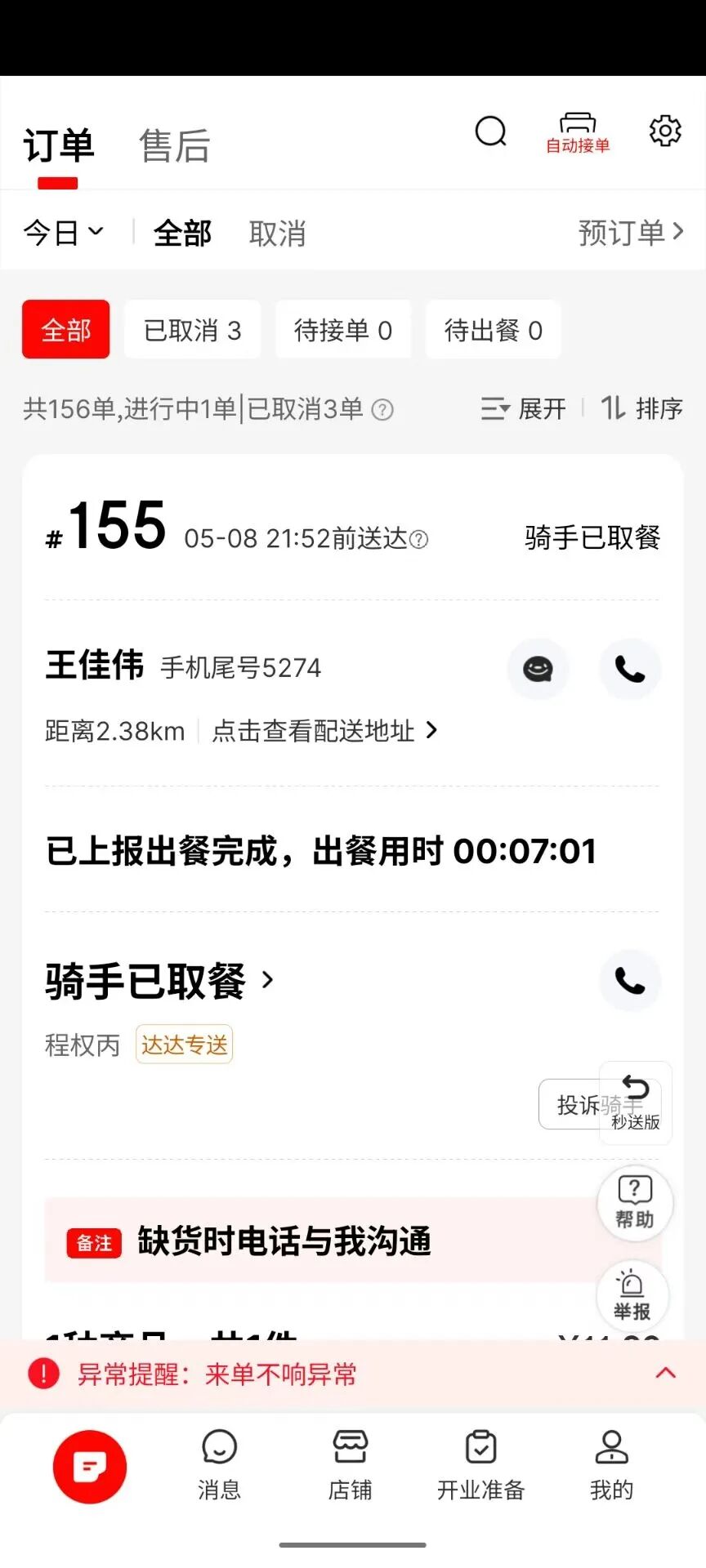Open the 排序 sort options
This screenshot has height=1568, width=706.
click(641, 408)
